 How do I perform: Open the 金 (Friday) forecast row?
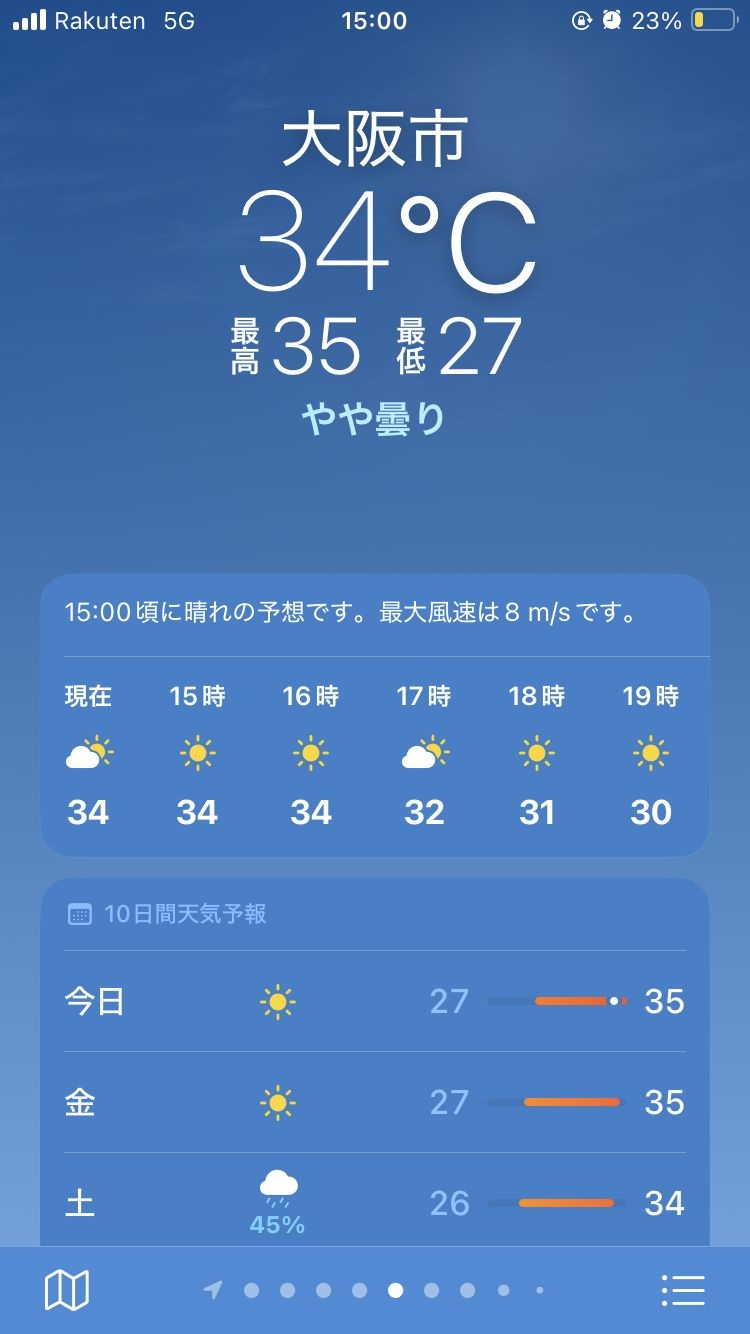(375, 1102)
